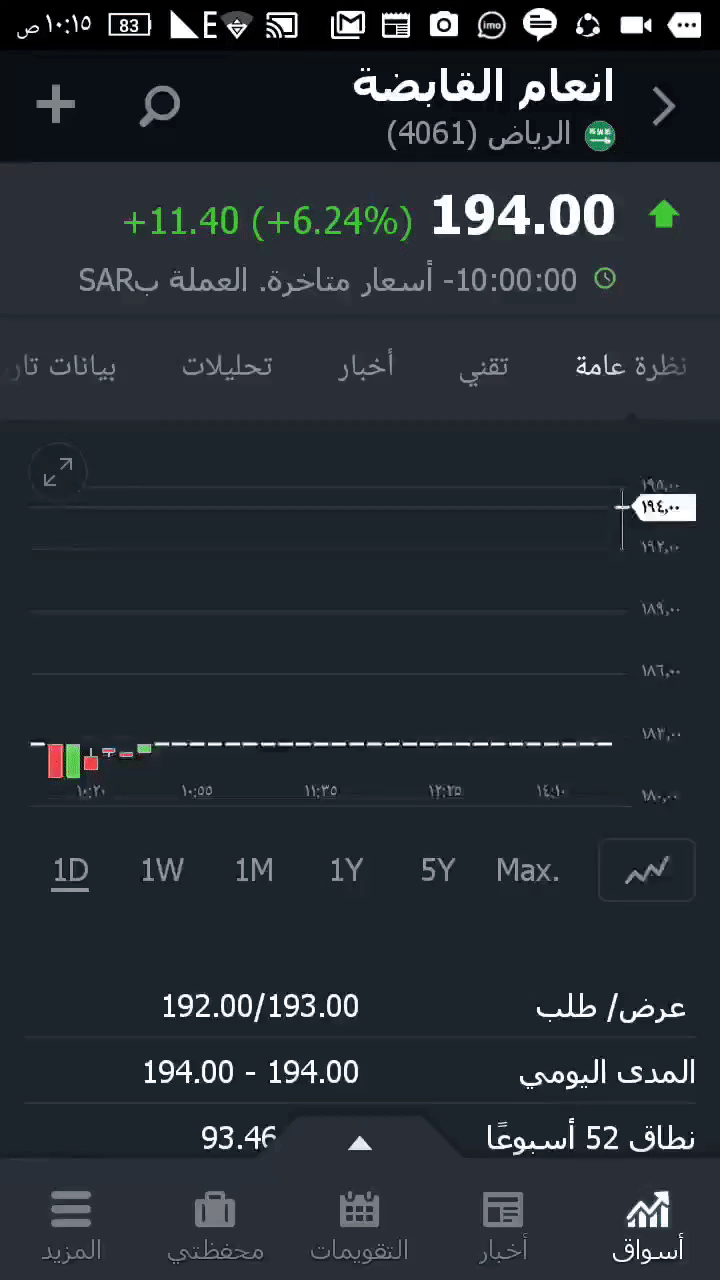Show the 1M chart range

254,871
